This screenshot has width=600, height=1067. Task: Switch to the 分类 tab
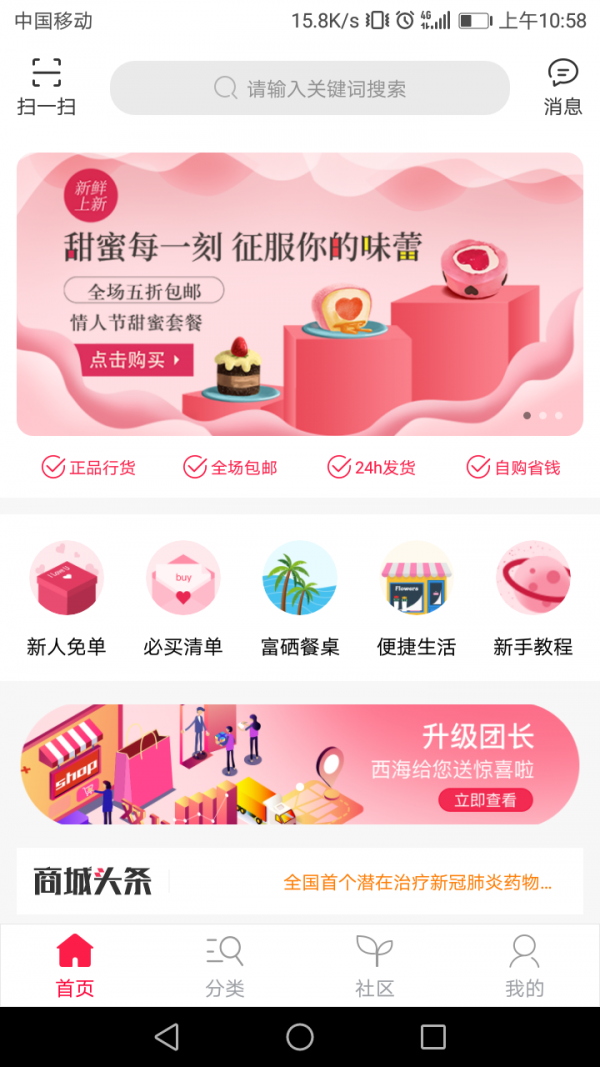225,965
